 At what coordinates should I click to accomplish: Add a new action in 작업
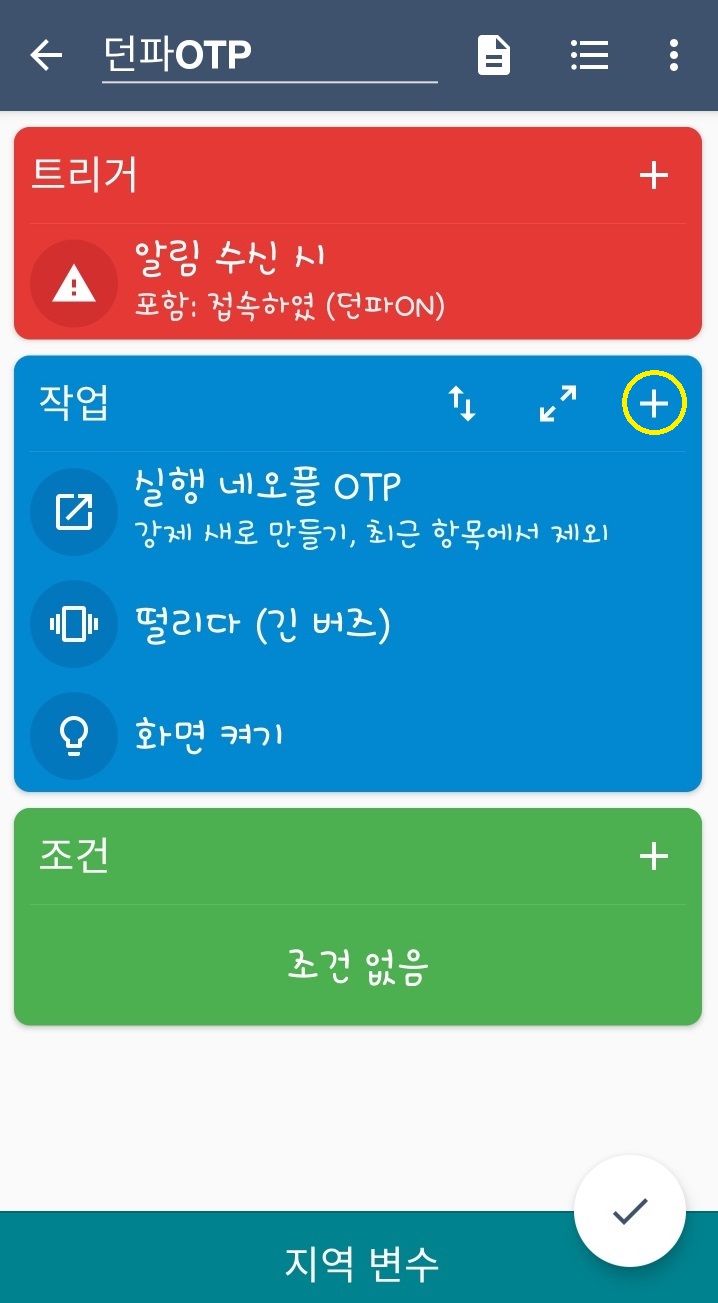[653, 404]
